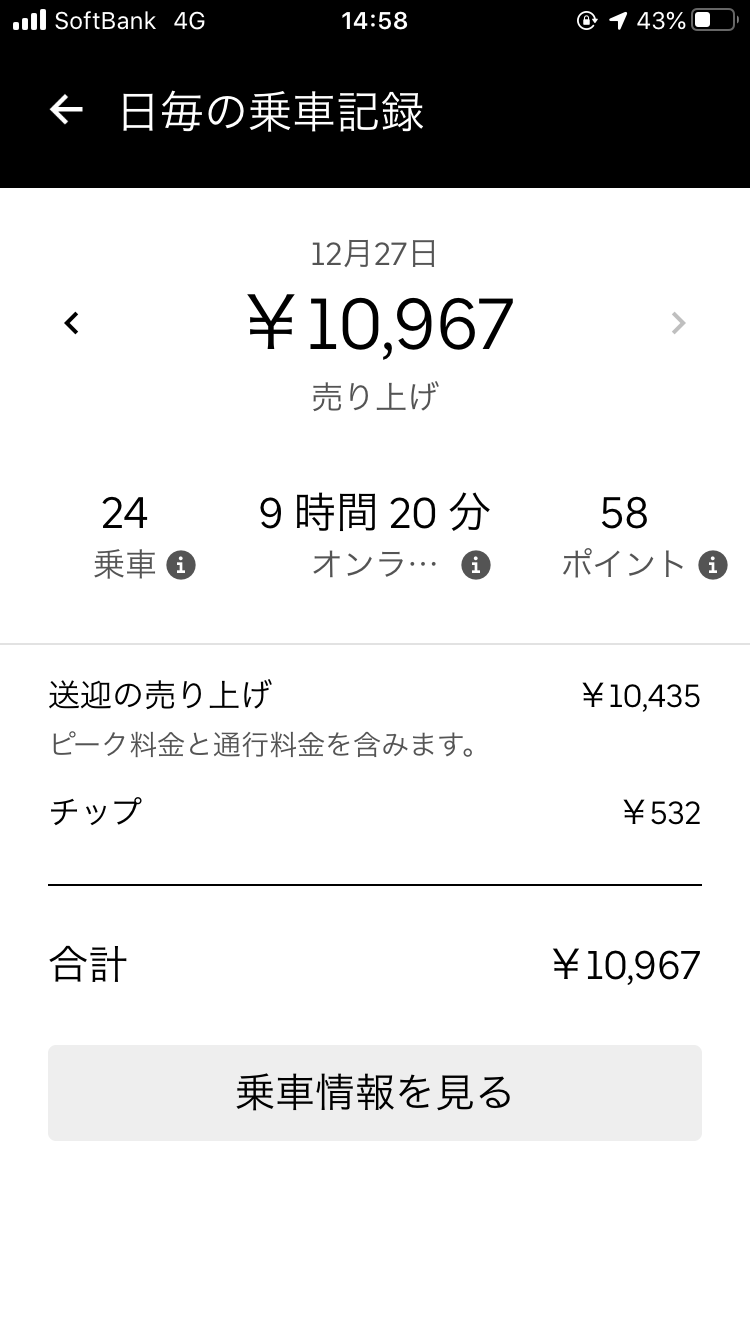Go back from 日毎の乗車記録 screen
The width and height of the screenshot is (750, 1334).
click(66, 110)
